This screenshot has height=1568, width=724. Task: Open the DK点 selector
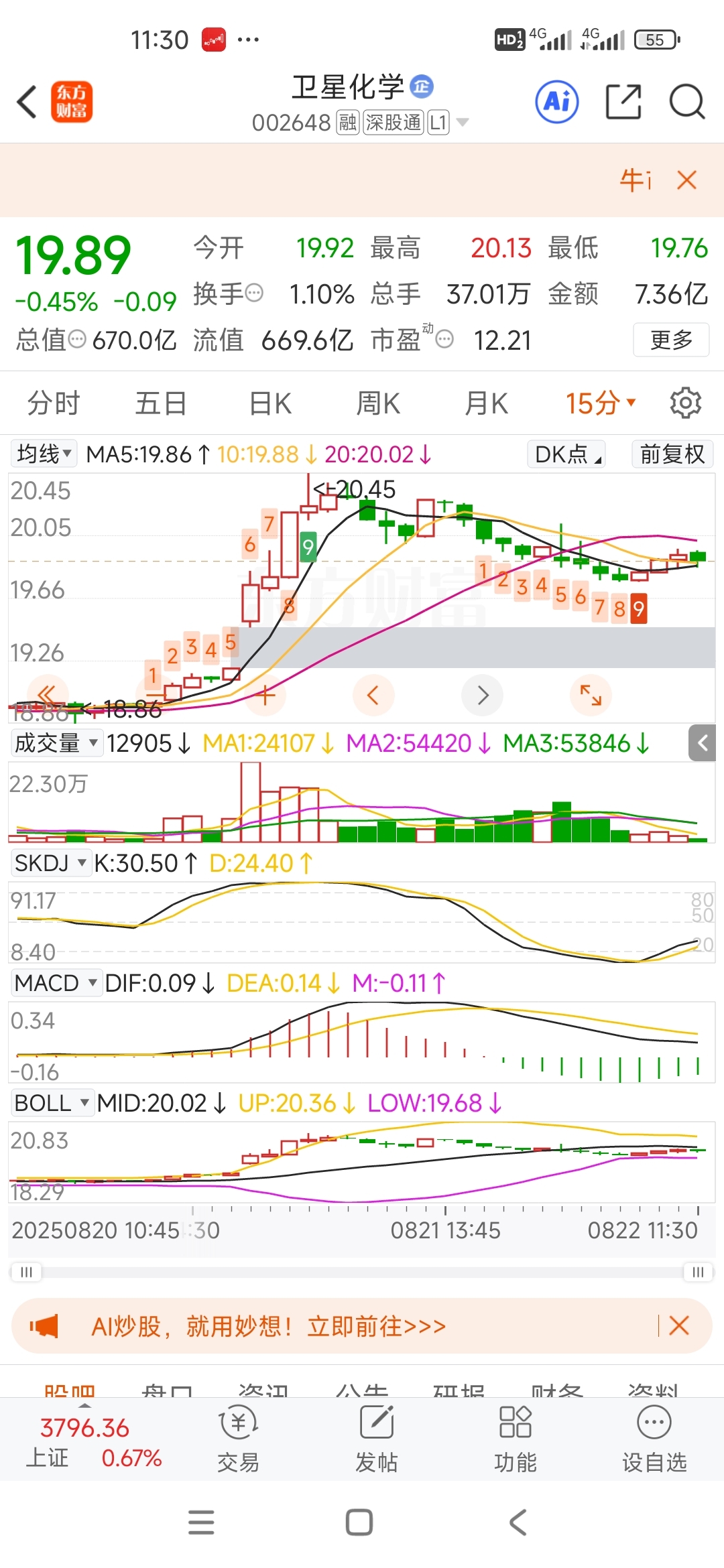point(566,454)
